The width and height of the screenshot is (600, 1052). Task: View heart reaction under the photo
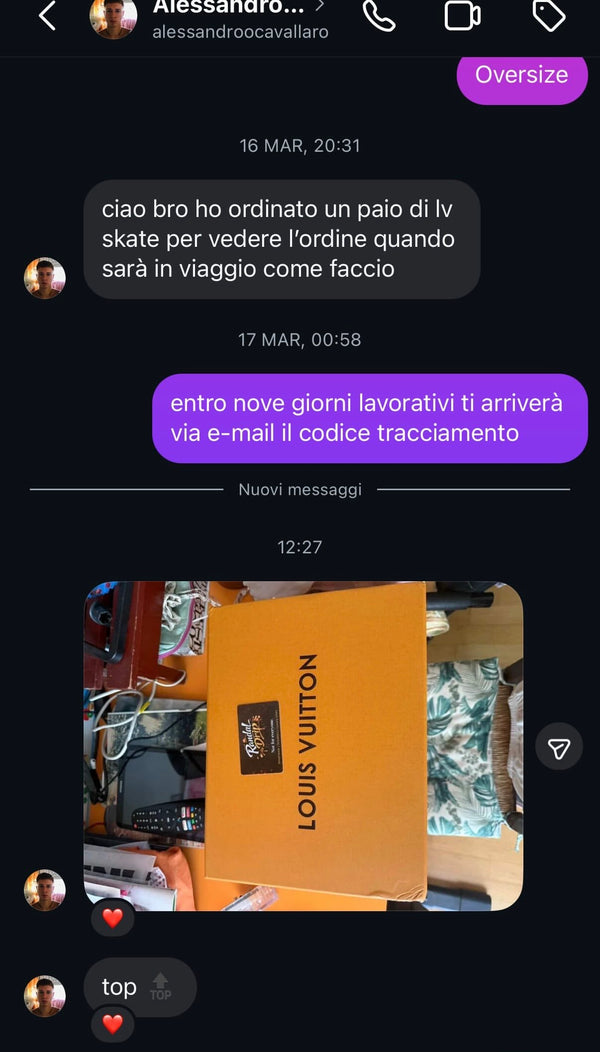click(112, 917)
